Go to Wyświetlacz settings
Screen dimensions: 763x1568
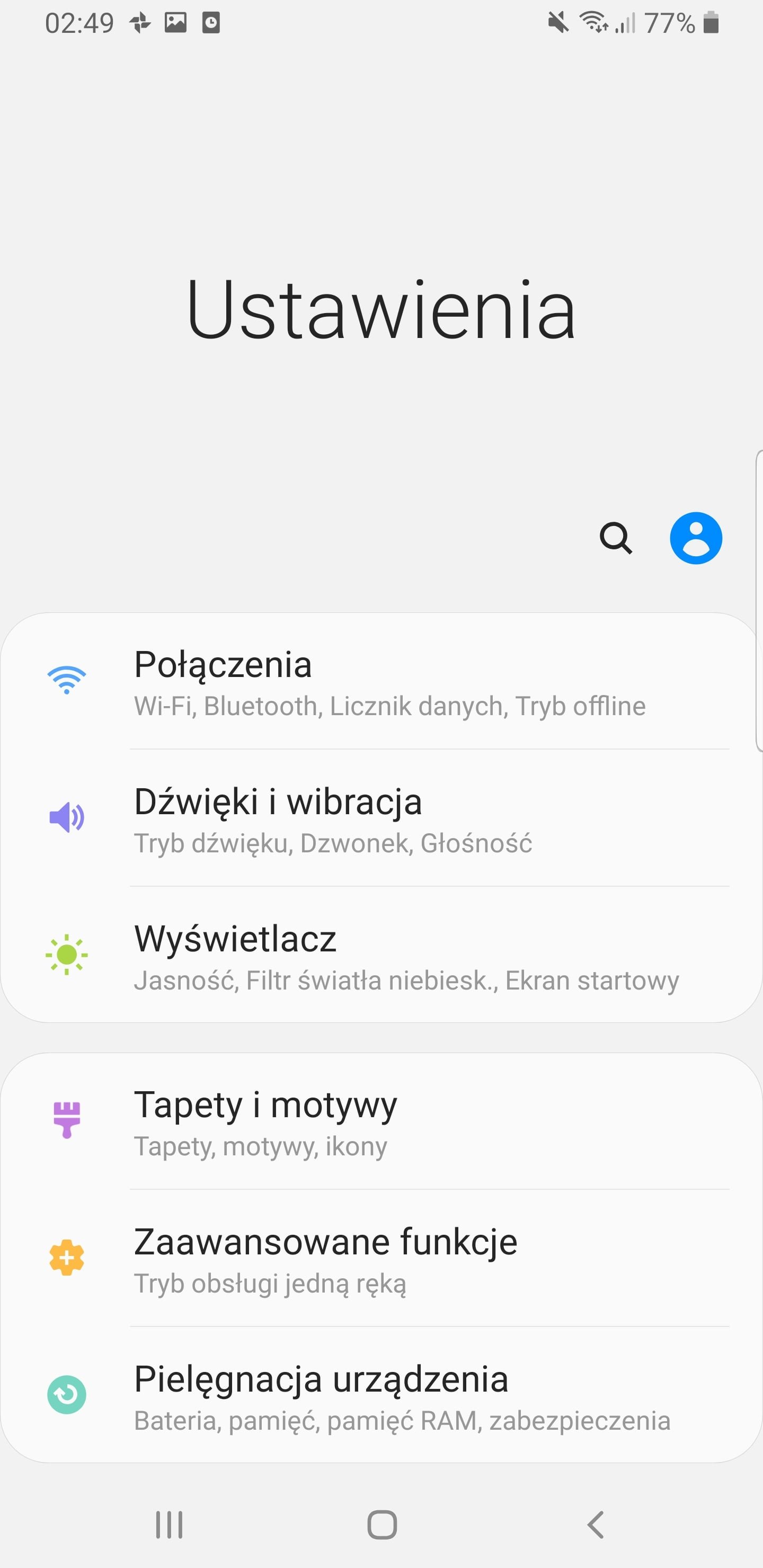381,955
